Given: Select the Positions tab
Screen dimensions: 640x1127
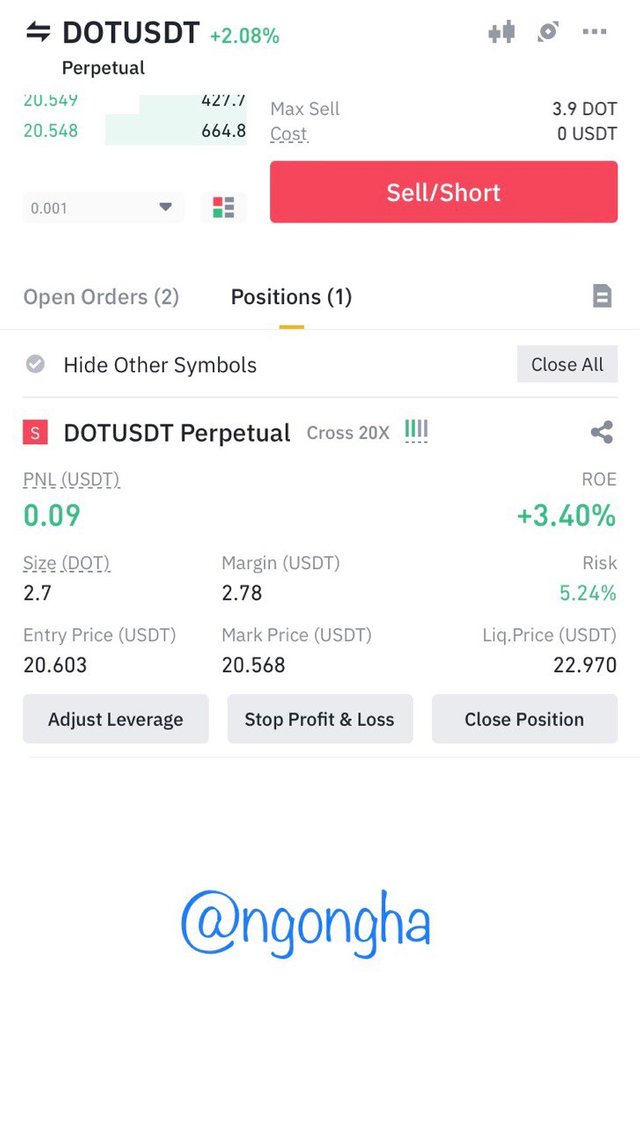Looking at the screenshot, I should (291, 297).
